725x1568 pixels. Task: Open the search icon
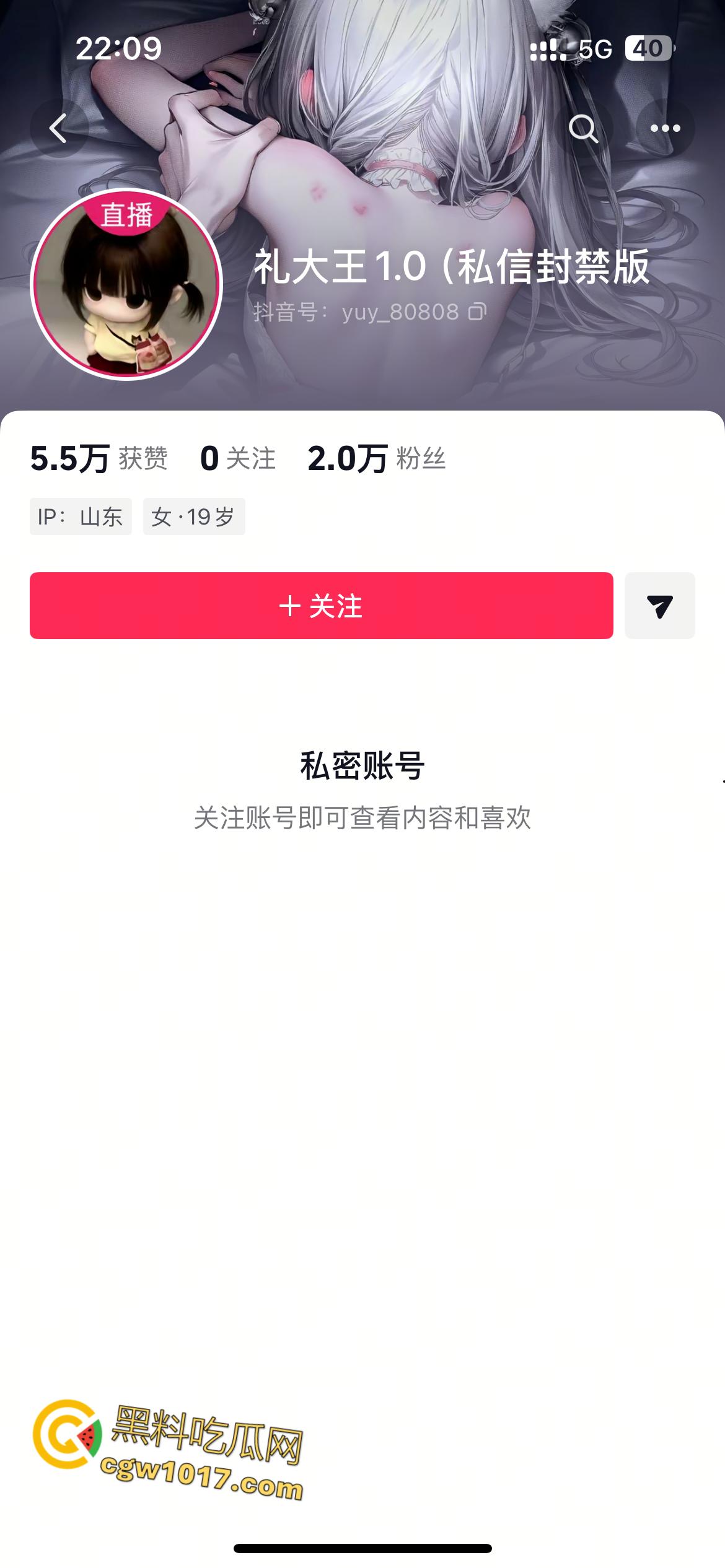click(584, 127)
